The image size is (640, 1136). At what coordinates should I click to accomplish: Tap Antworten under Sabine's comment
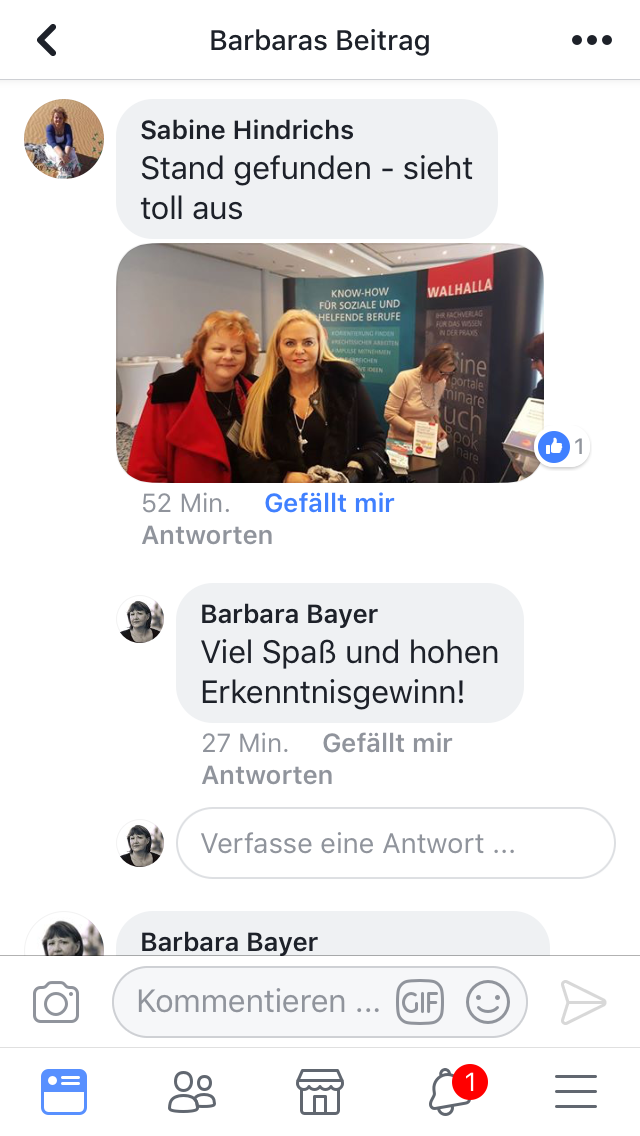207,535
